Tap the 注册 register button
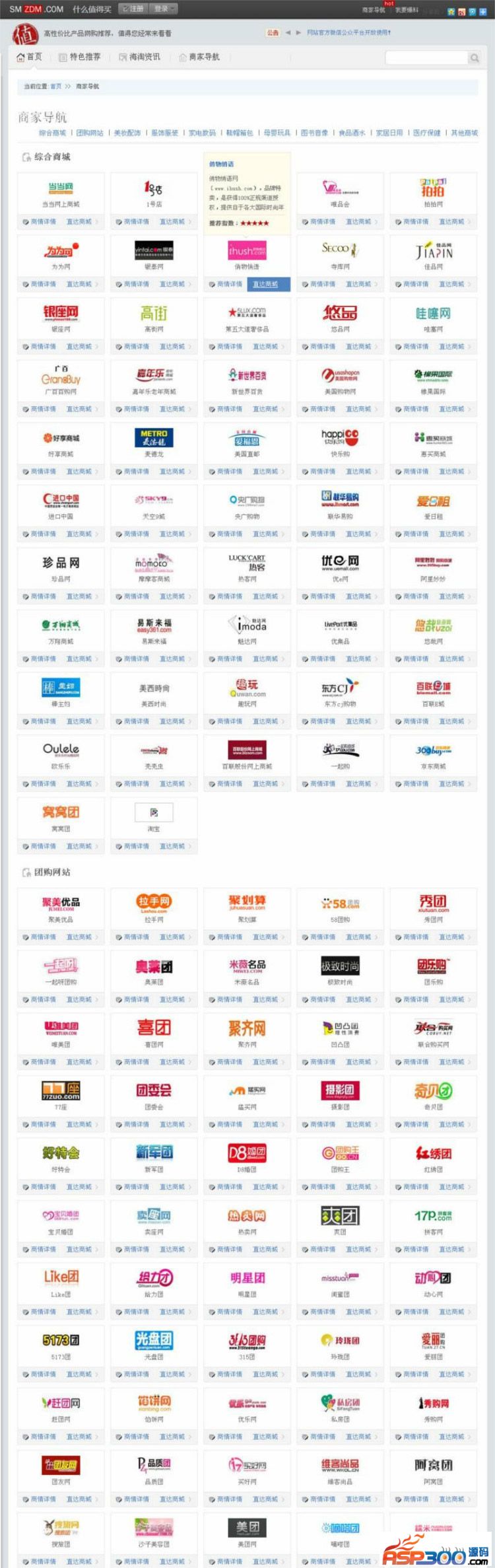Image resolution: width=495 pixels, height=1568 pixels. pos(134,9)
